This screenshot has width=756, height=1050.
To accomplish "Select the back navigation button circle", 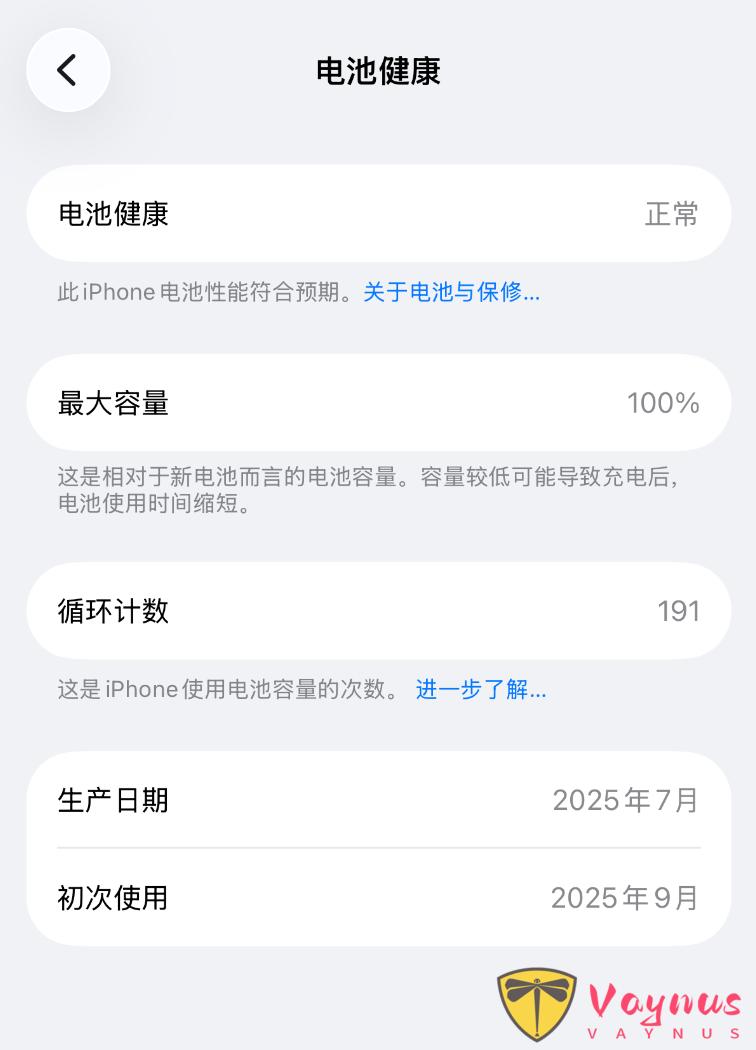I will coord(68,70).
